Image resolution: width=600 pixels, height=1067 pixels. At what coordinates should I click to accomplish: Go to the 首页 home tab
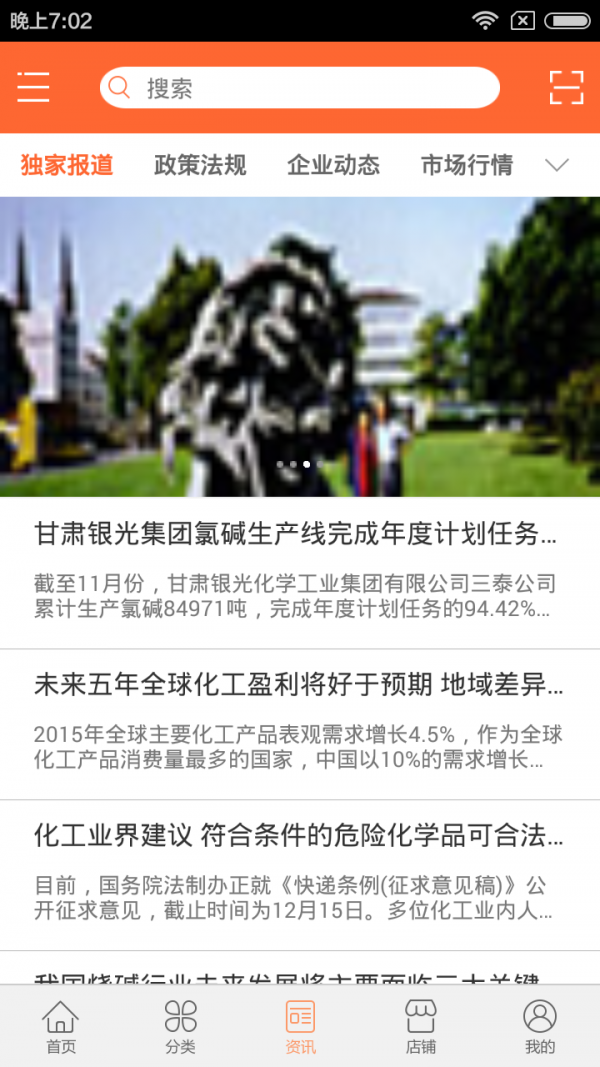pos(60,1027)
